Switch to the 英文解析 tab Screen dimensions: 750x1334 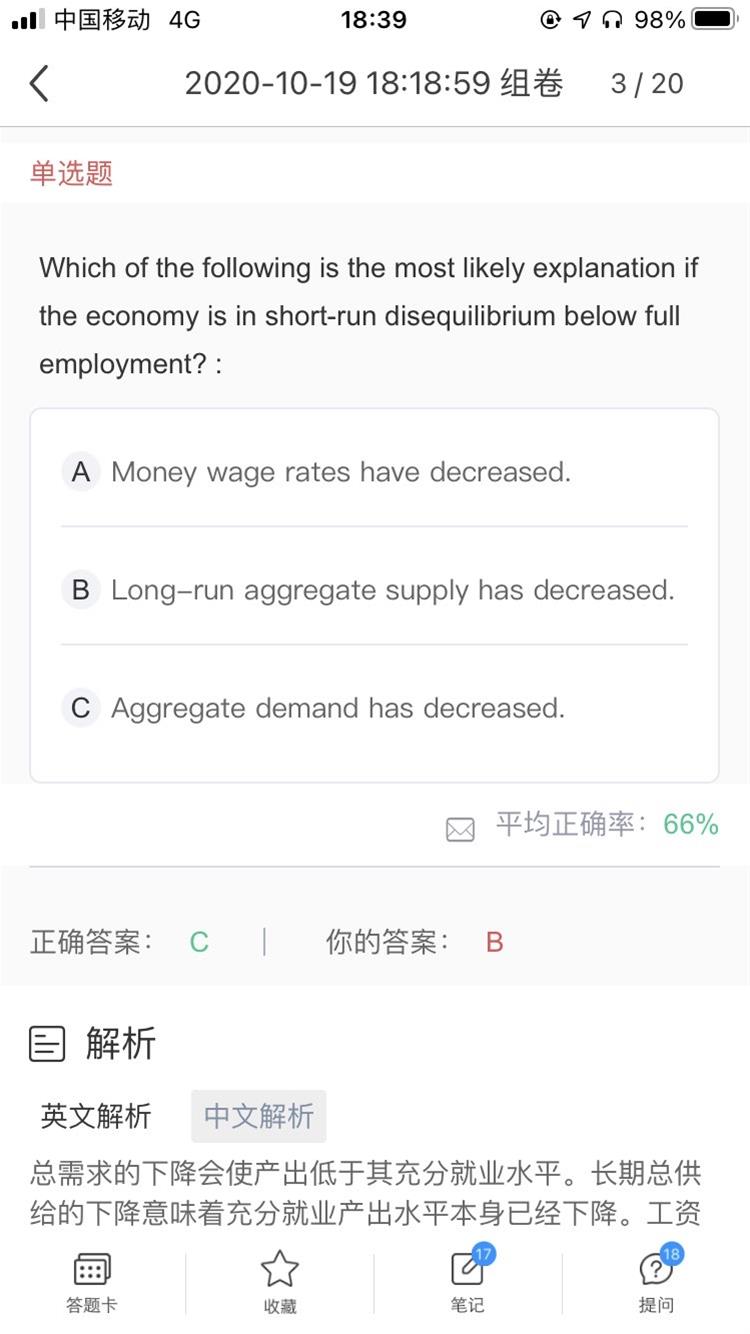96,1116
